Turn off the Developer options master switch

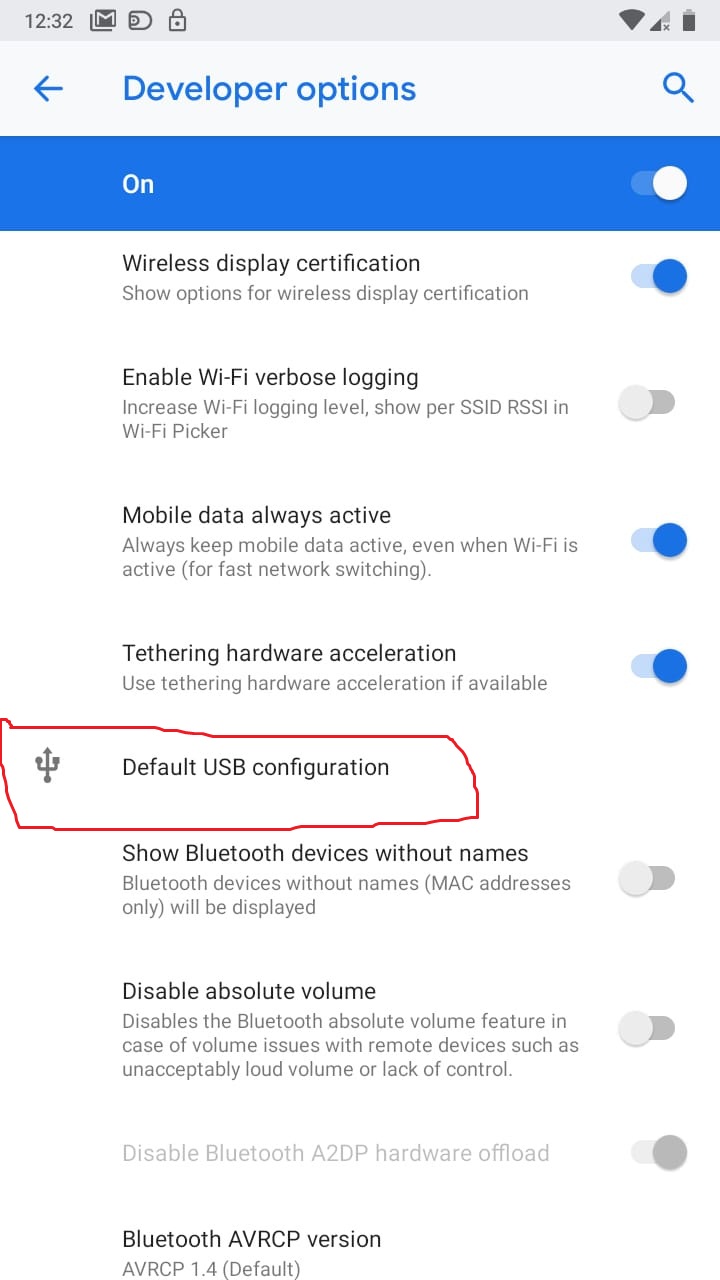click(659, 184)
